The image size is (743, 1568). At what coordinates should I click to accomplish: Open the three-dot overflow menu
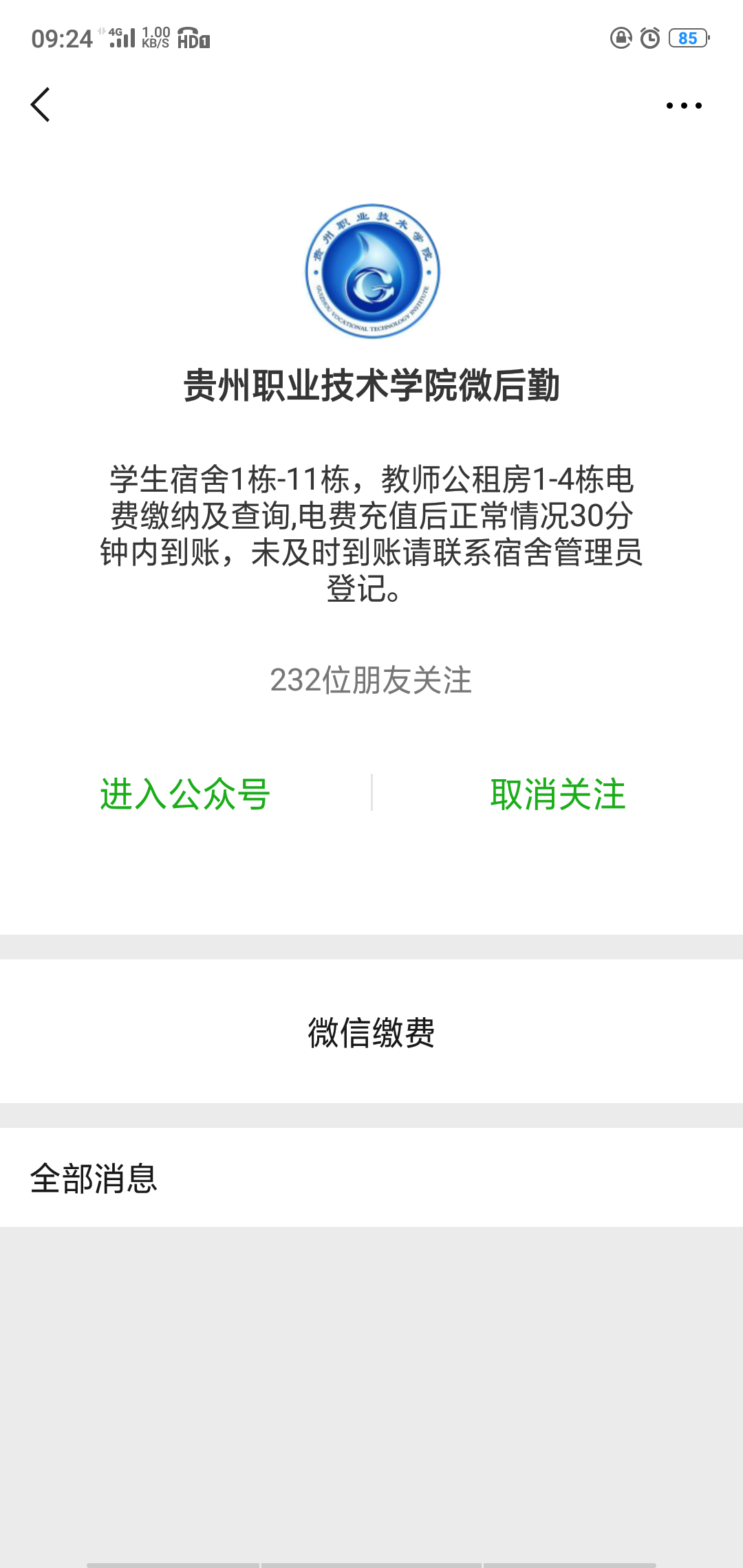click(684, 105)
